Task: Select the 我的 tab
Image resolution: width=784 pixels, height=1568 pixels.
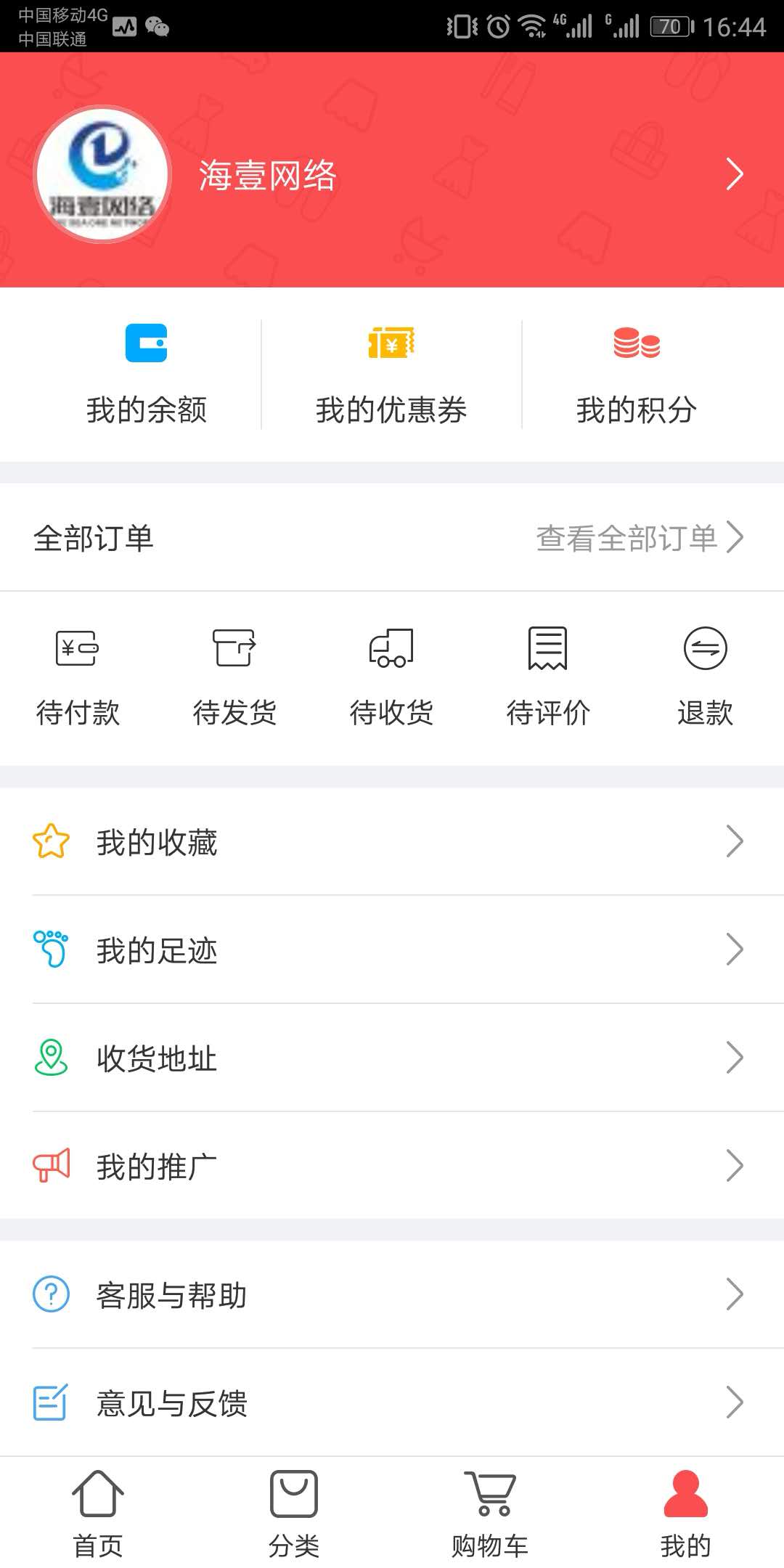Action: [x=685, y=1514]
